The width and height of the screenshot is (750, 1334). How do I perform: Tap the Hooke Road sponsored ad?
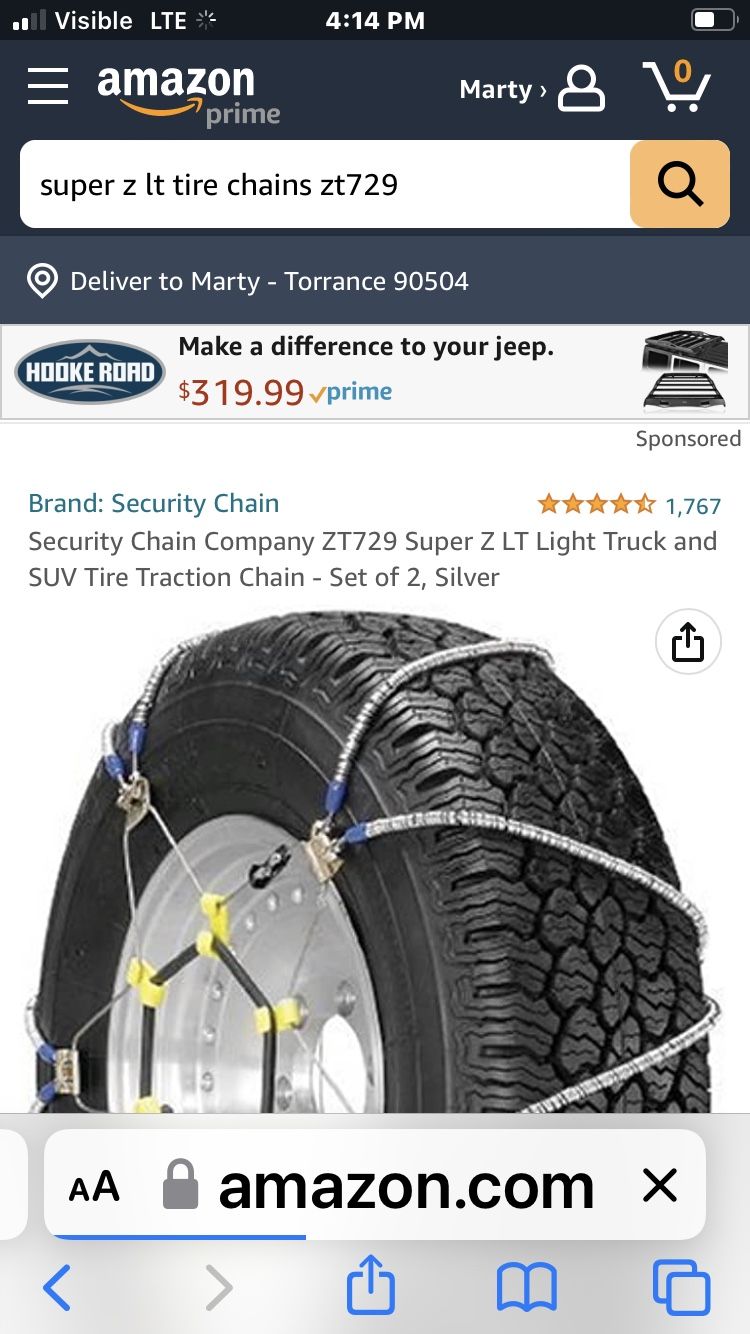[x=89, y=371]
